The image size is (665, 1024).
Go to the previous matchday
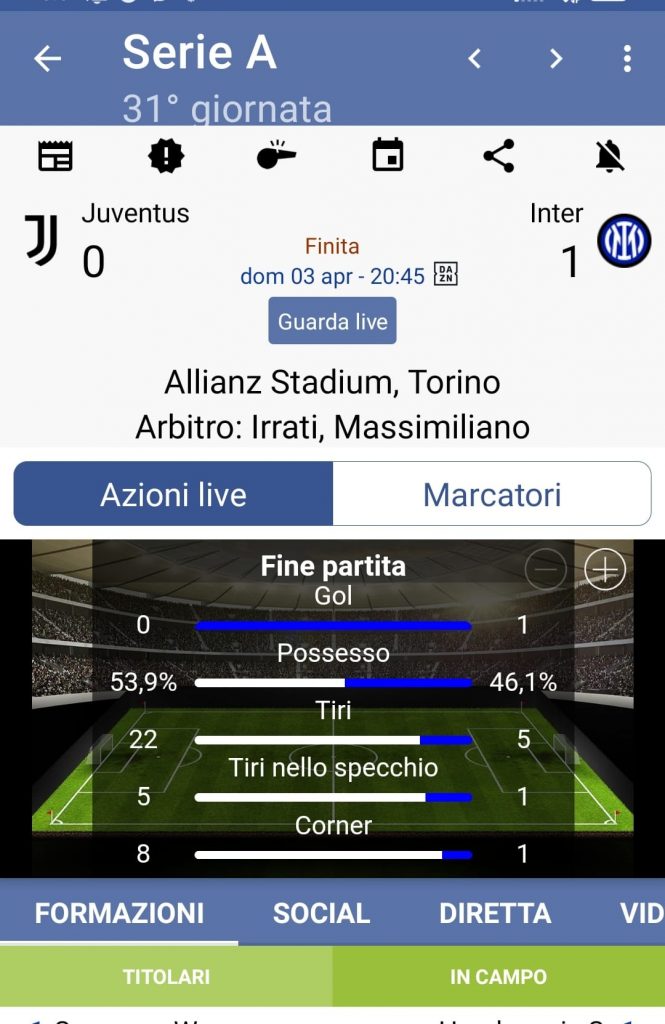475,59
